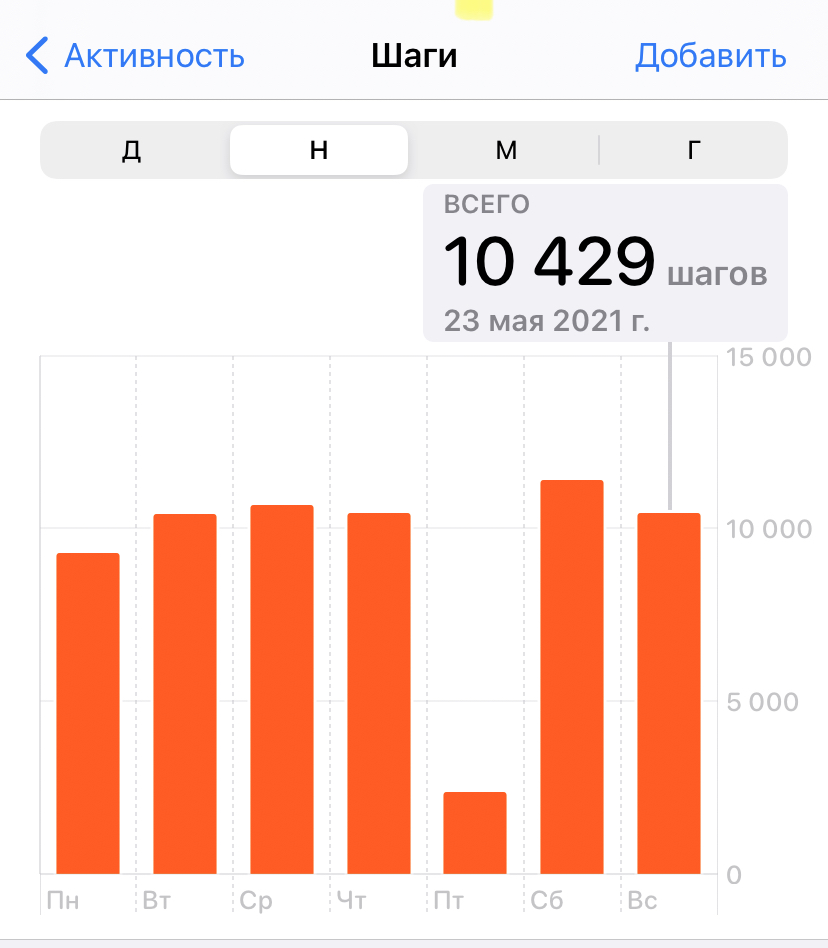Tap Добавить to add step data

pyautogui.click(x=710, y=56)
